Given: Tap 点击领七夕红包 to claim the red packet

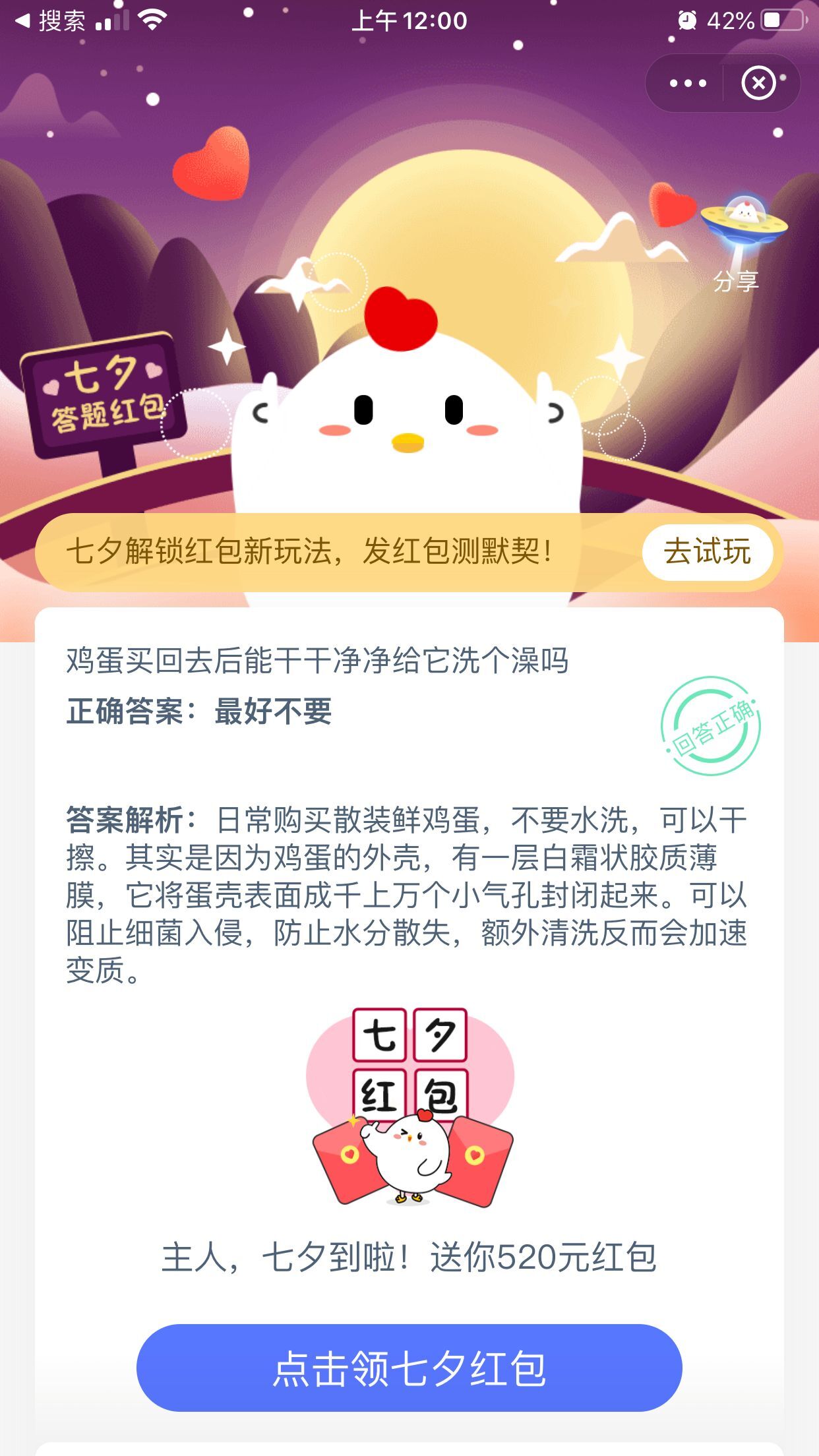Looking at the screenshot, I should (409, 1368).
